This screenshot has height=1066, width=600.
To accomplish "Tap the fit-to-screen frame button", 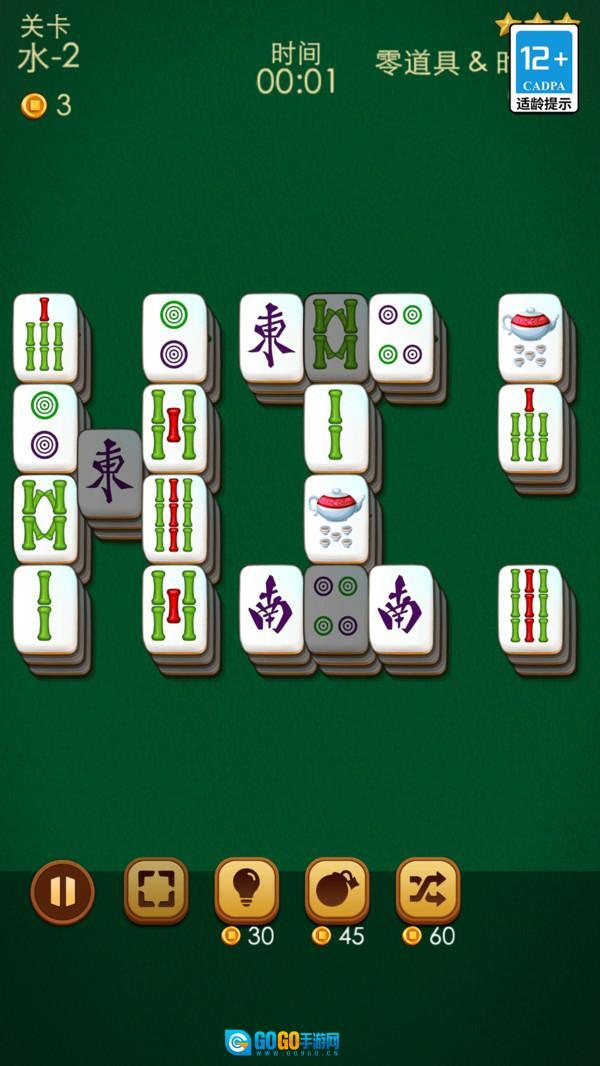I will click(156, 890).
